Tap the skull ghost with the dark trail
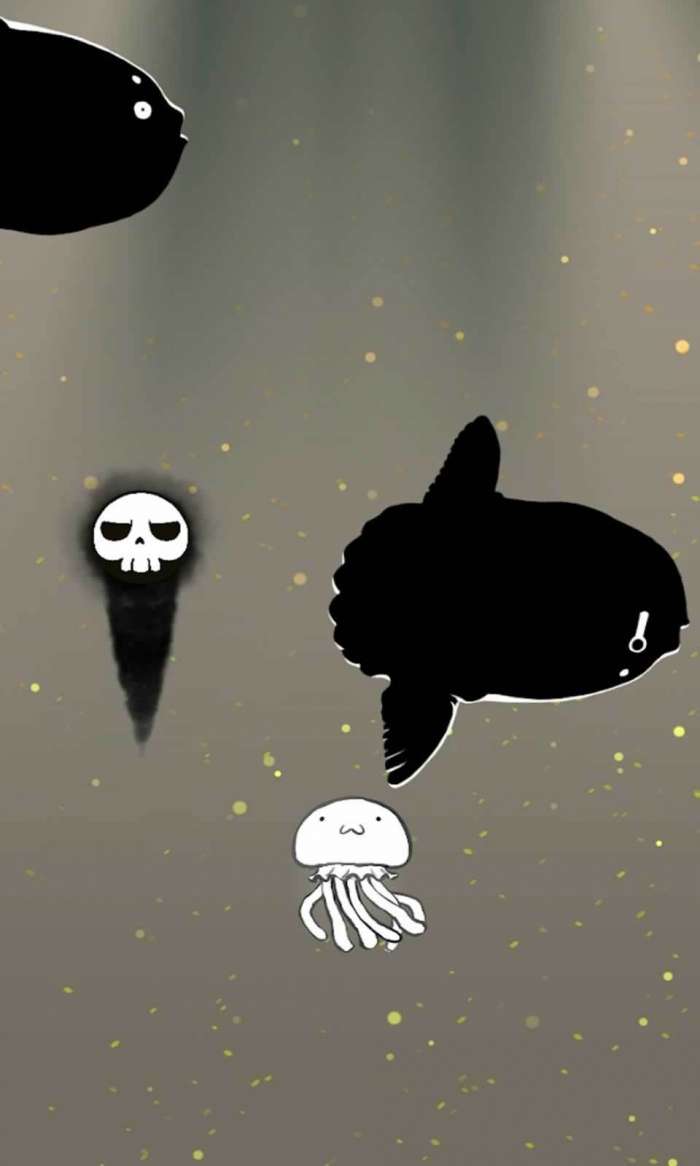This screenshot has width=700, height=1166. pos(141,537)
